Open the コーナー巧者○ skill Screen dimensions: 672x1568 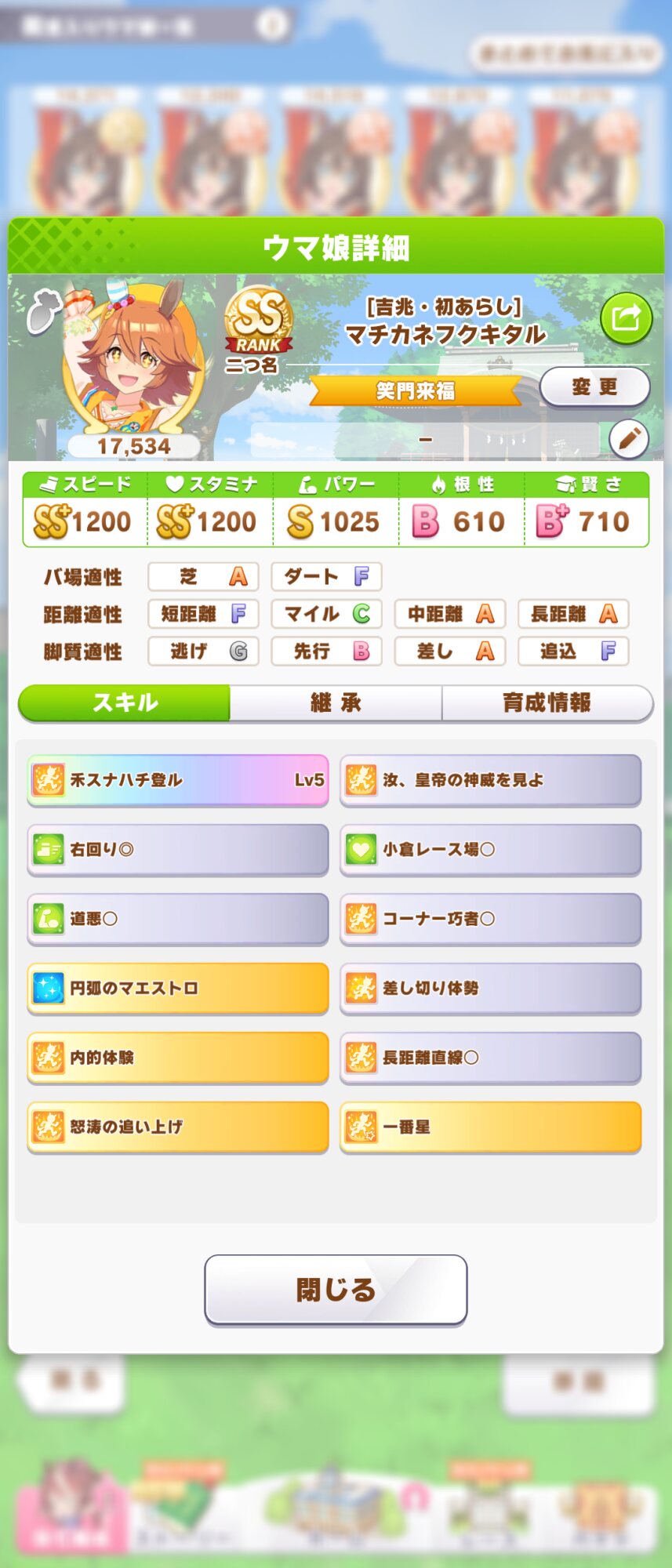[x=490, y=919]
